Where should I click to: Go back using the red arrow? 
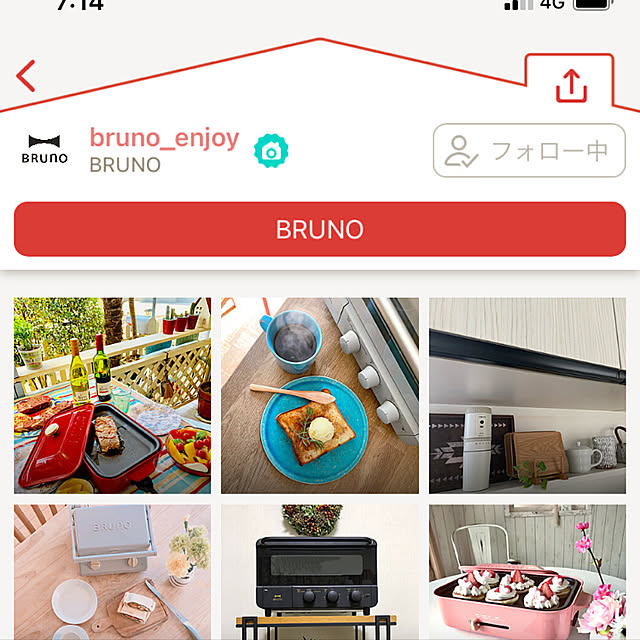27,76
